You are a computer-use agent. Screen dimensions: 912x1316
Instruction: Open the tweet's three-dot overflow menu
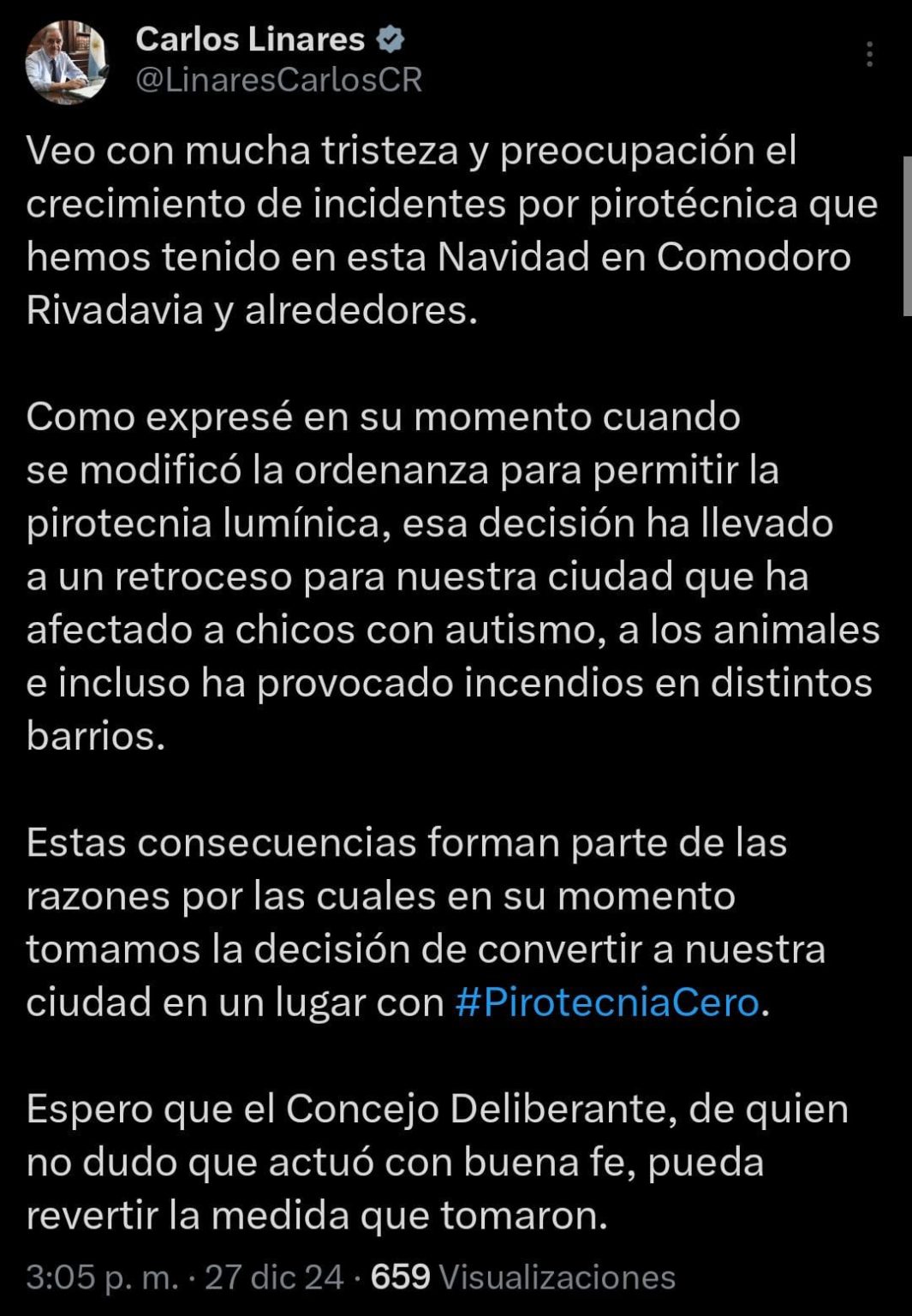(x=869, y=55)
